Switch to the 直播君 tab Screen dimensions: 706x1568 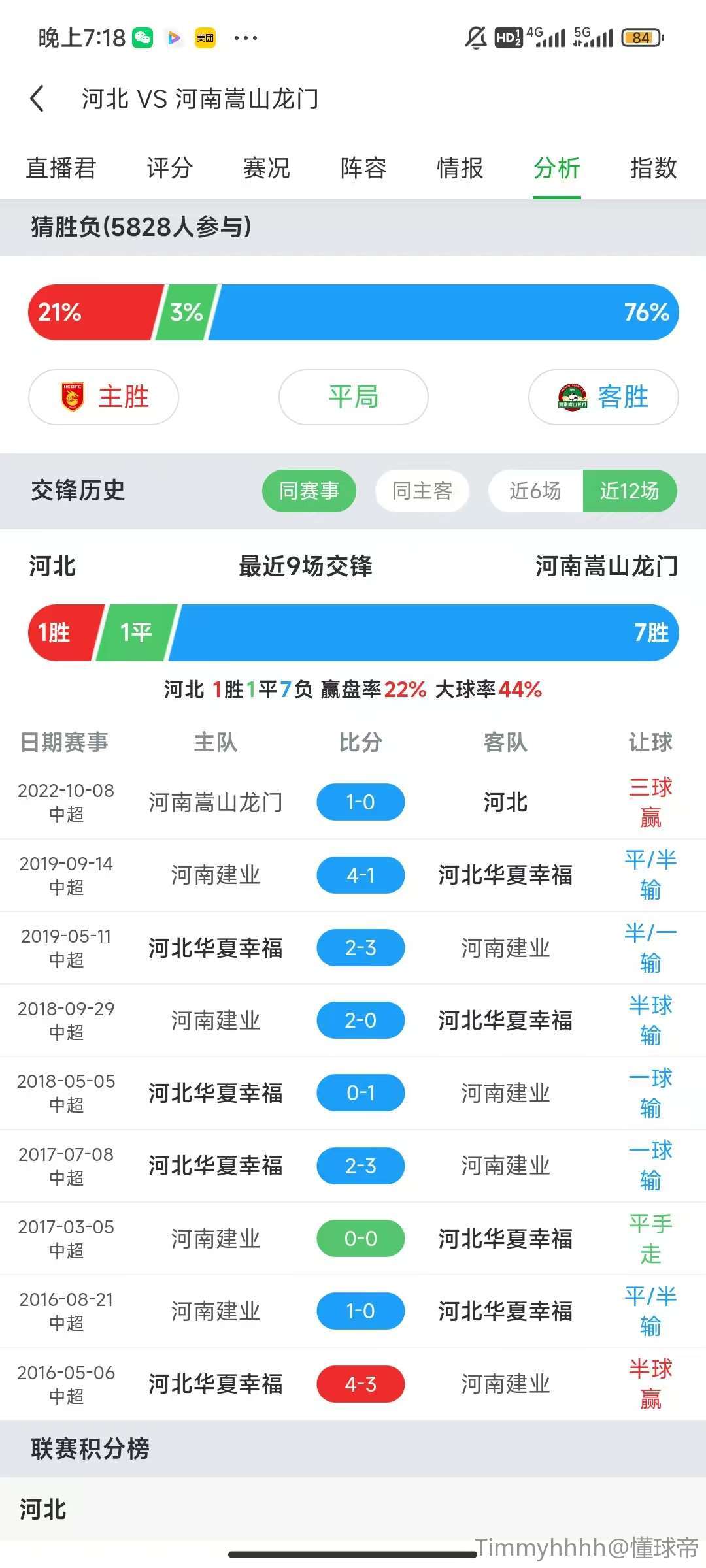[x=61, y=168]
